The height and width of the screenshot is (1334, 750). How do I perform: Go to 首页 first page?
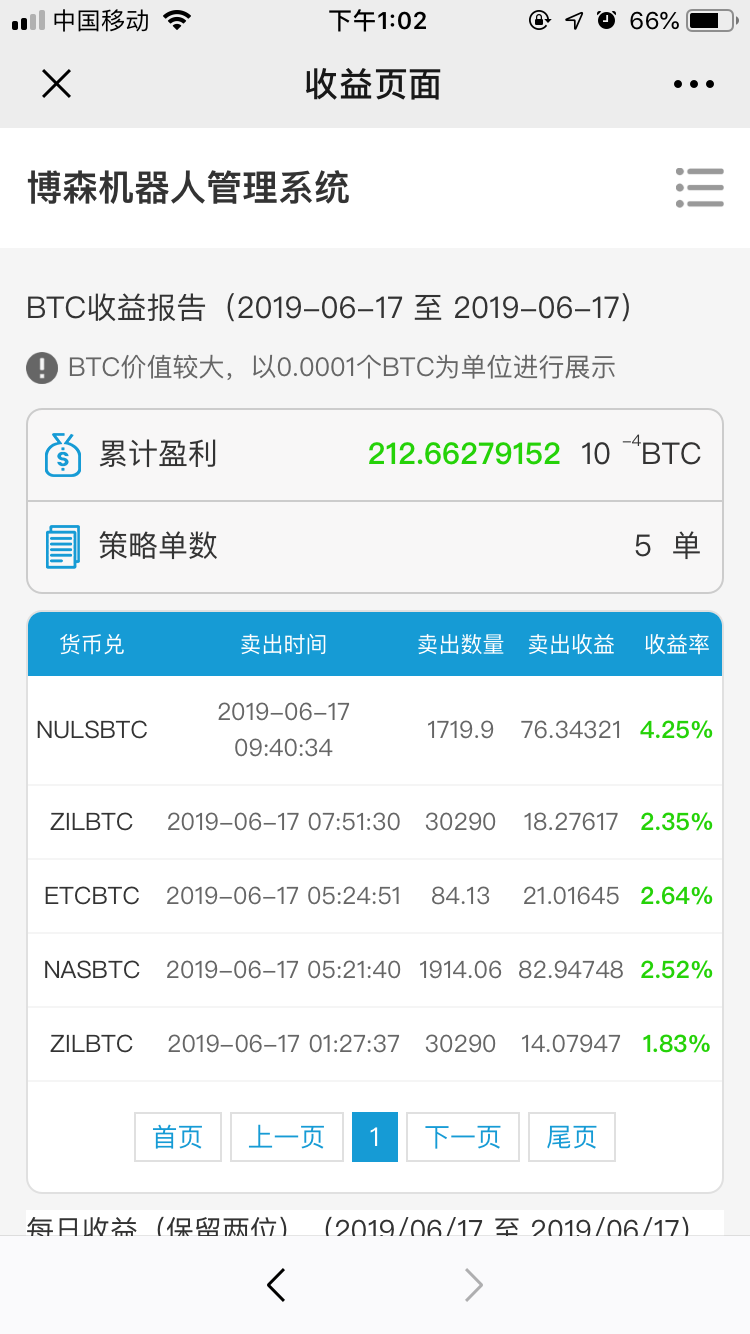click(x=178, y=1137)
